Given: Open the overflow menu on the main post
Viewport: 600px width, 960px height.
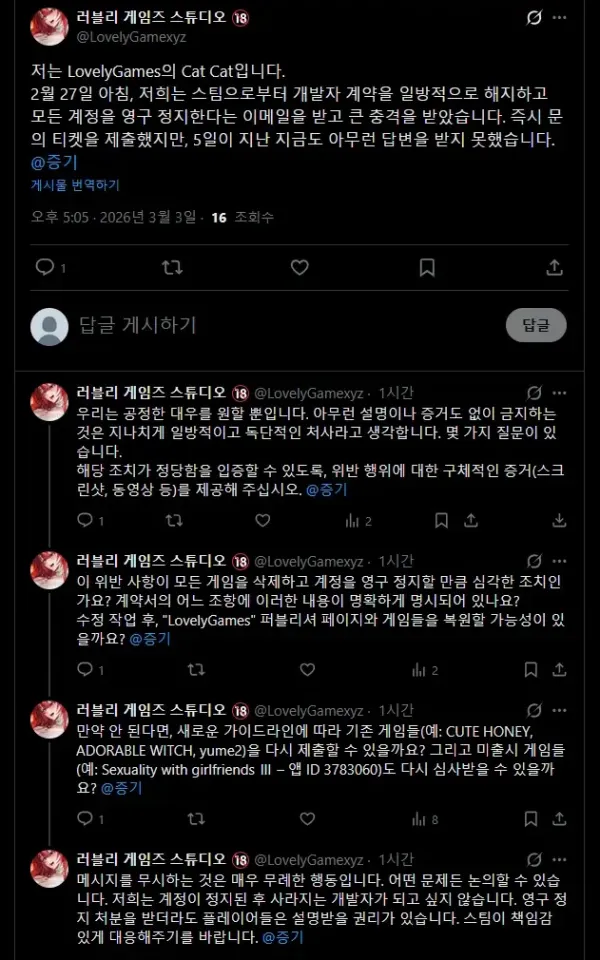Looking at the screenshot, I should click(x=559, y=18).
